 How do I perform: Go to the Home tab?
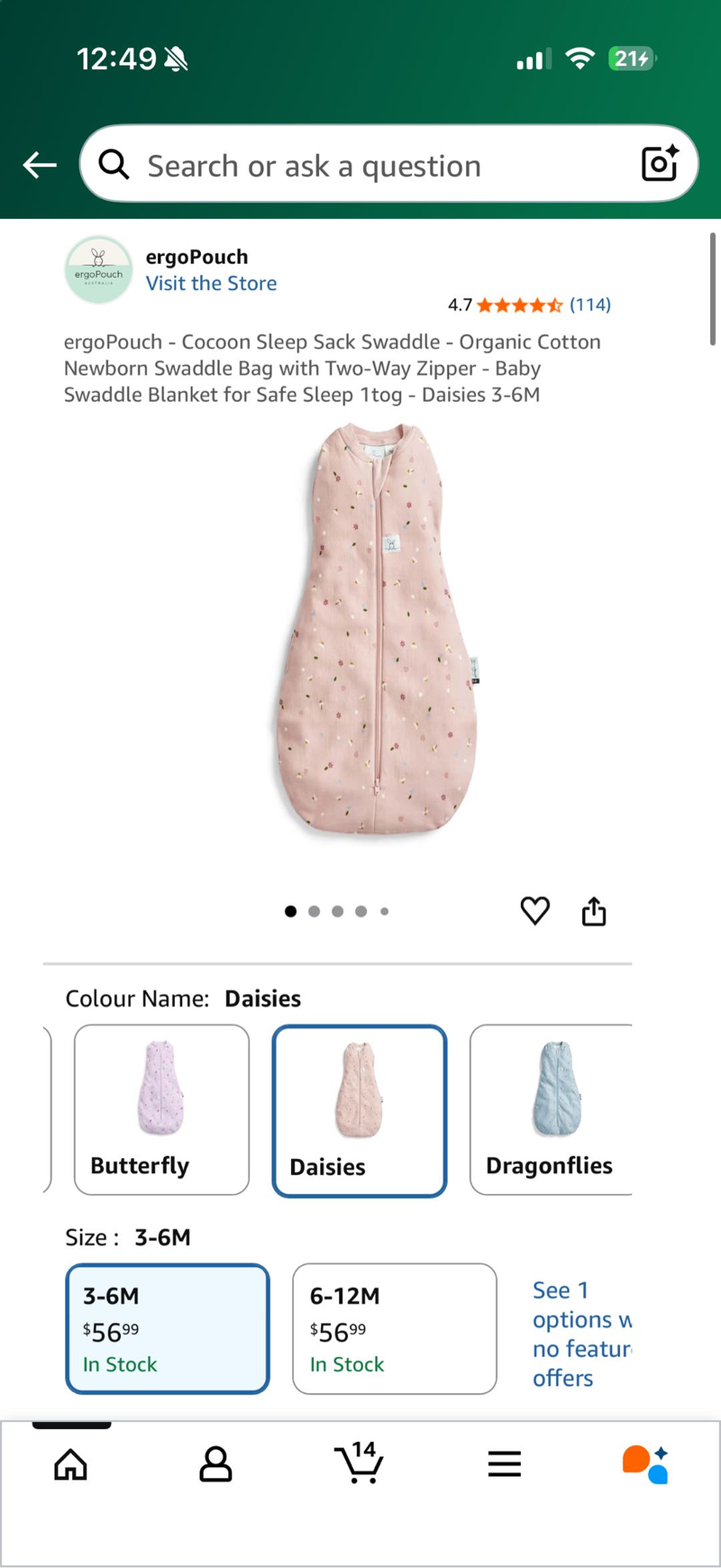point(71,1464)
